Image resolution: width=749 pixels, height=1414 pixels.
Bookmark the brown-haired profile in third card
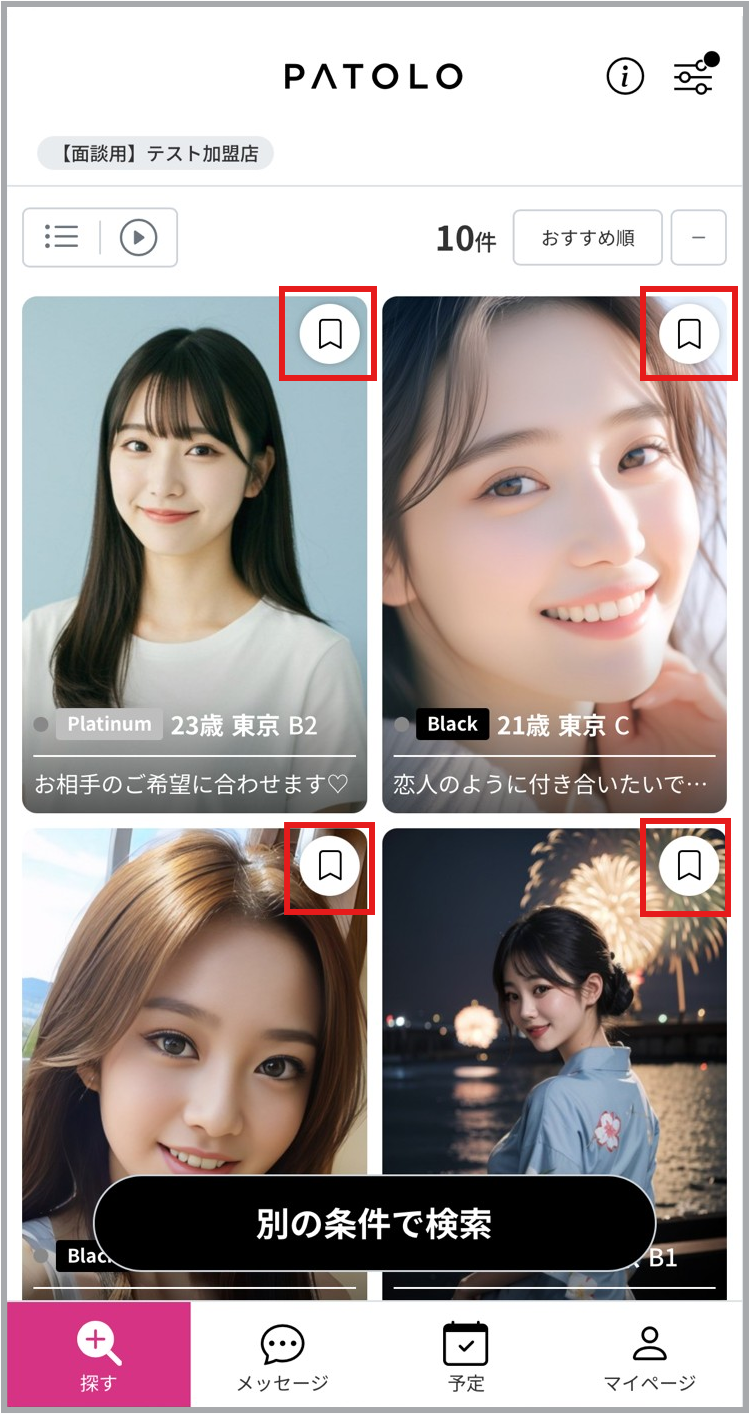(x=330, y=865)
